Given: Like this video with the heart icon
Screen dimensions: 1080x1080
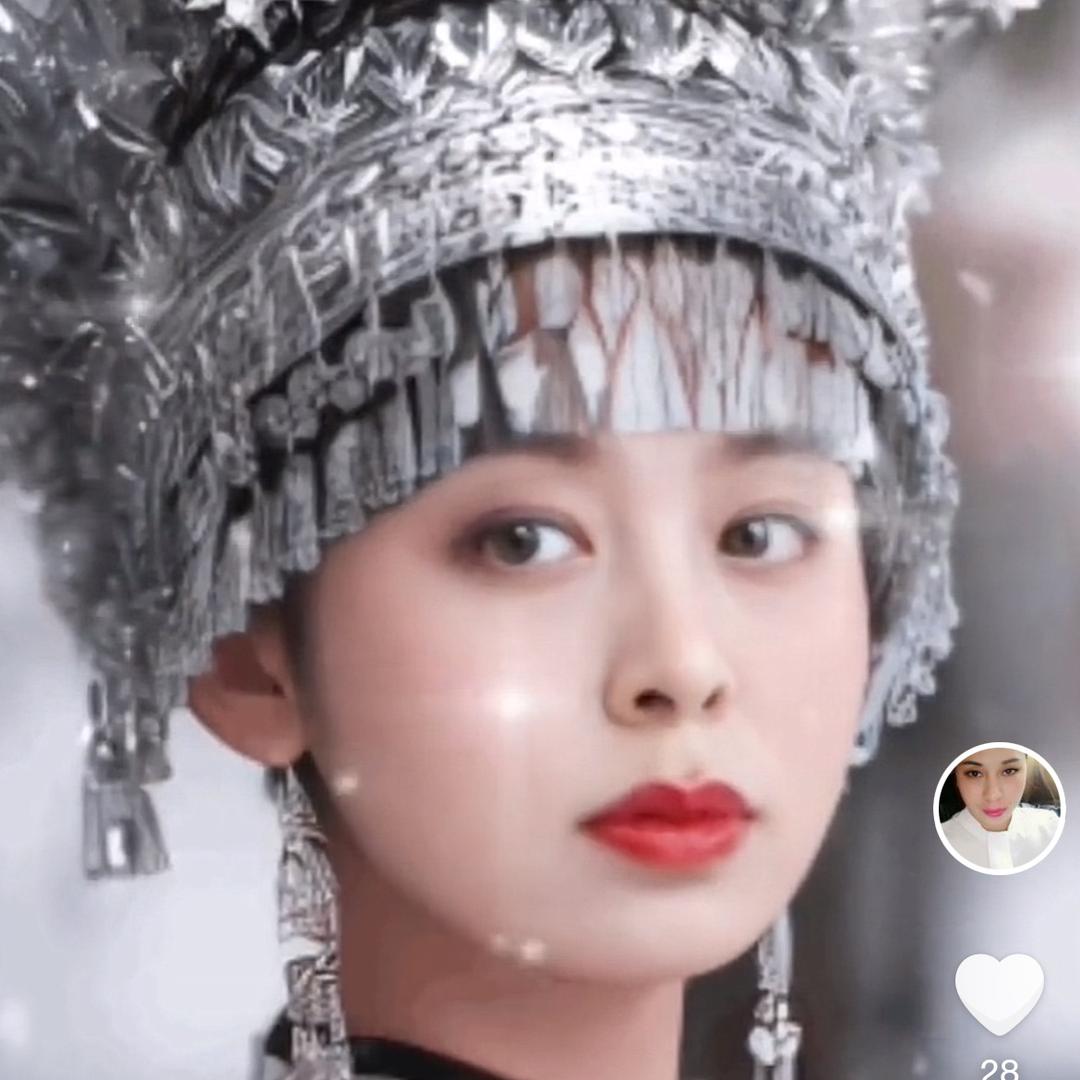Looking at the screenshot, I should [x=999, y=993].
